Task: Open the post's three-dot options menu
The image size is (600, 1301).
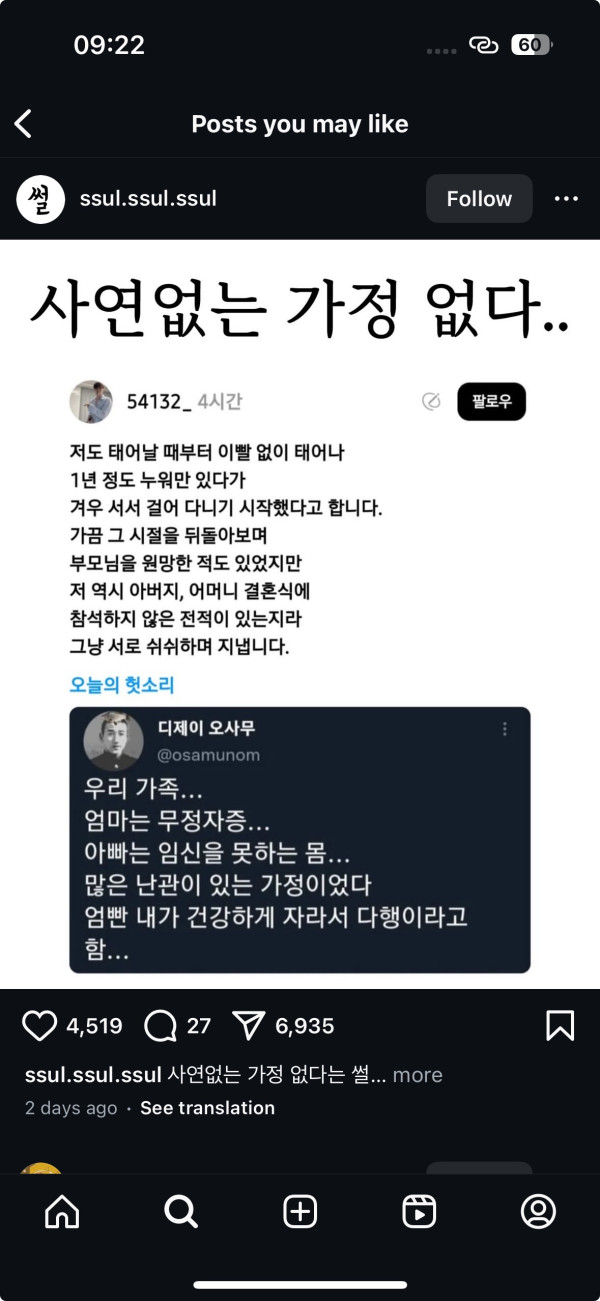Action: click(x=566, y=199)
